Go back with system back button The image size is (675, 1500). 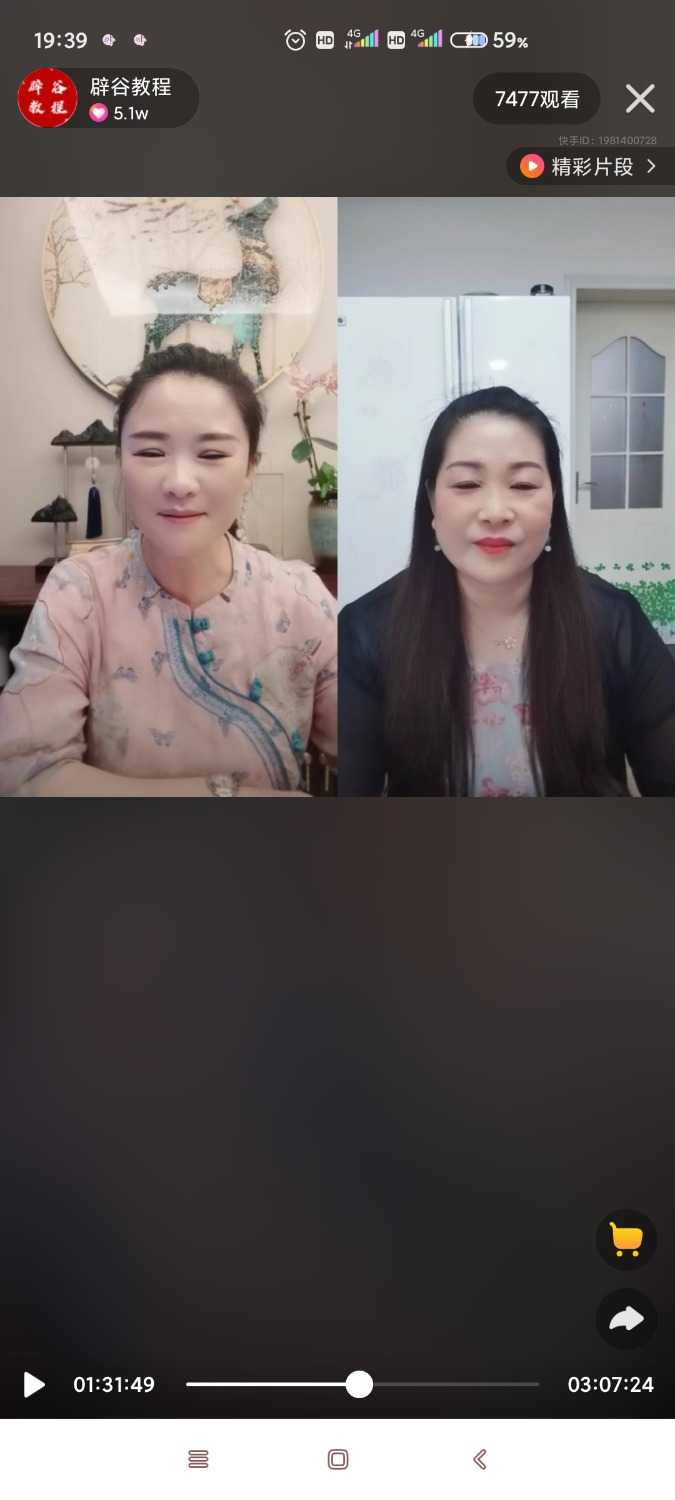coord(480,1459)
